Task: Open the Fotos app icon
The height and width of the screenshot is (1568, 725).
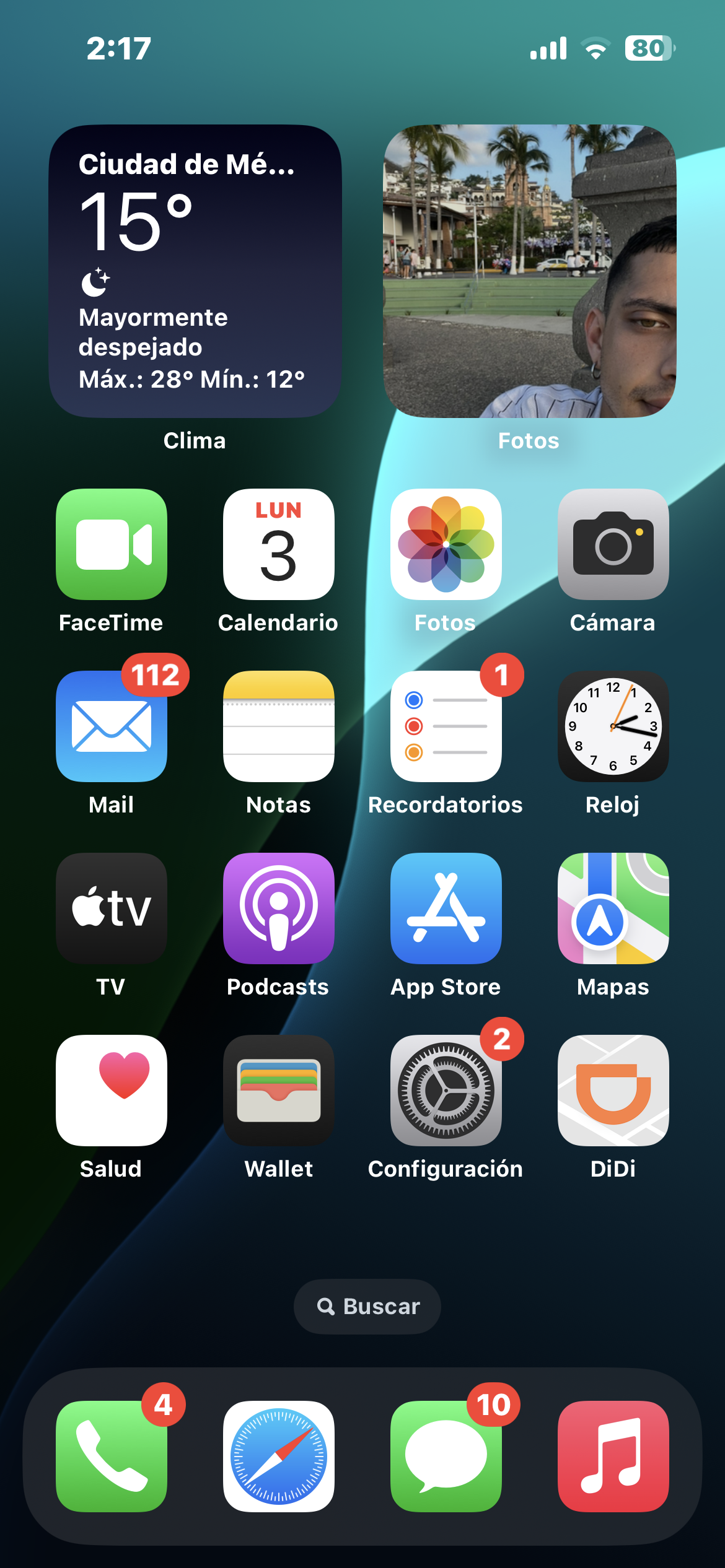Action: [x=446, y=544]
